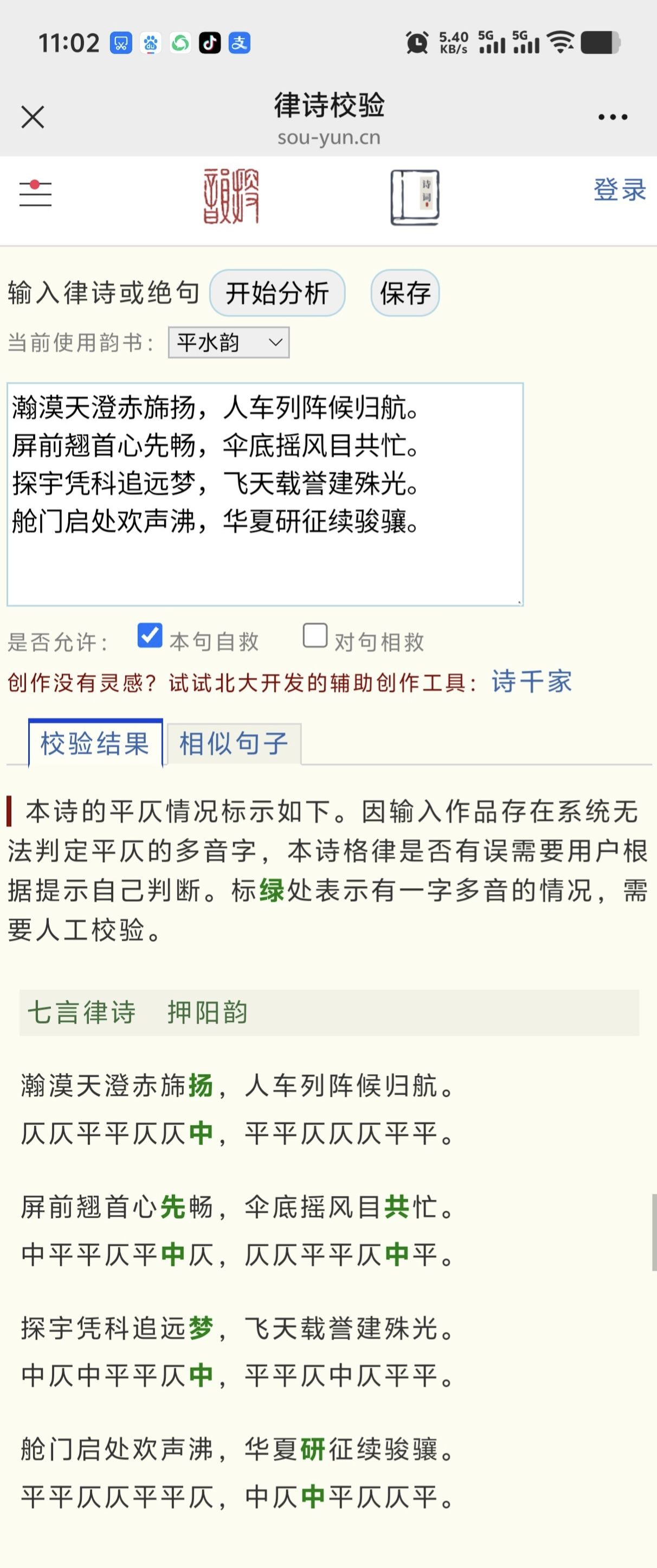
Task: Enable the 对句相救 checkbox
Action: tap(315, 635)
